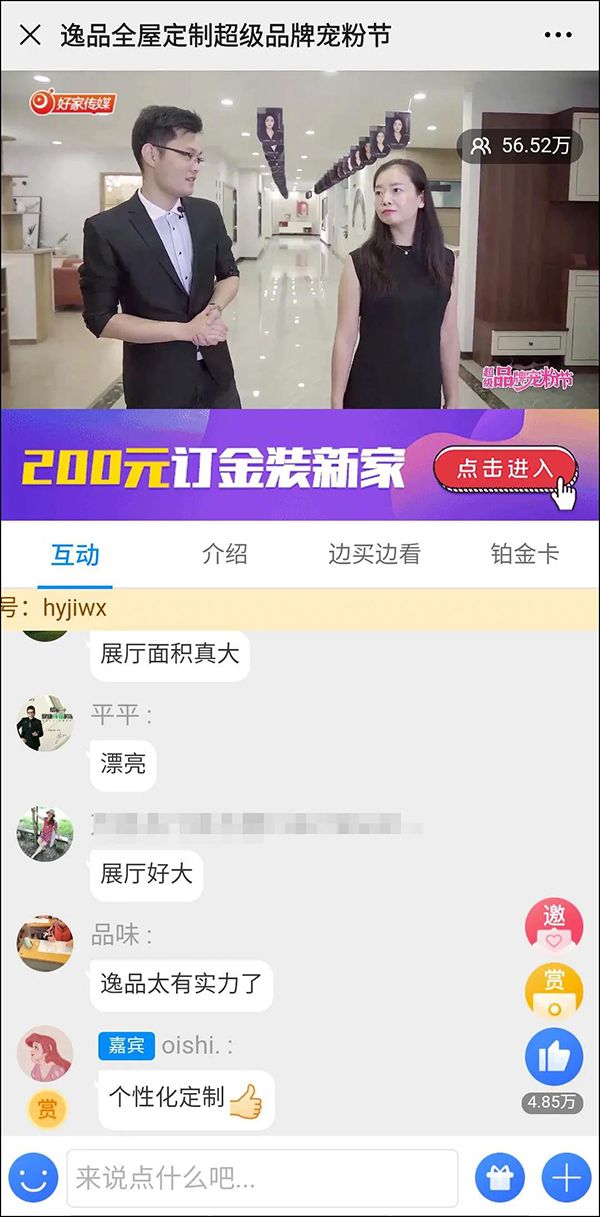Open 品味's profile avatar
The image size is (600, 1217).
click(45, 944)
